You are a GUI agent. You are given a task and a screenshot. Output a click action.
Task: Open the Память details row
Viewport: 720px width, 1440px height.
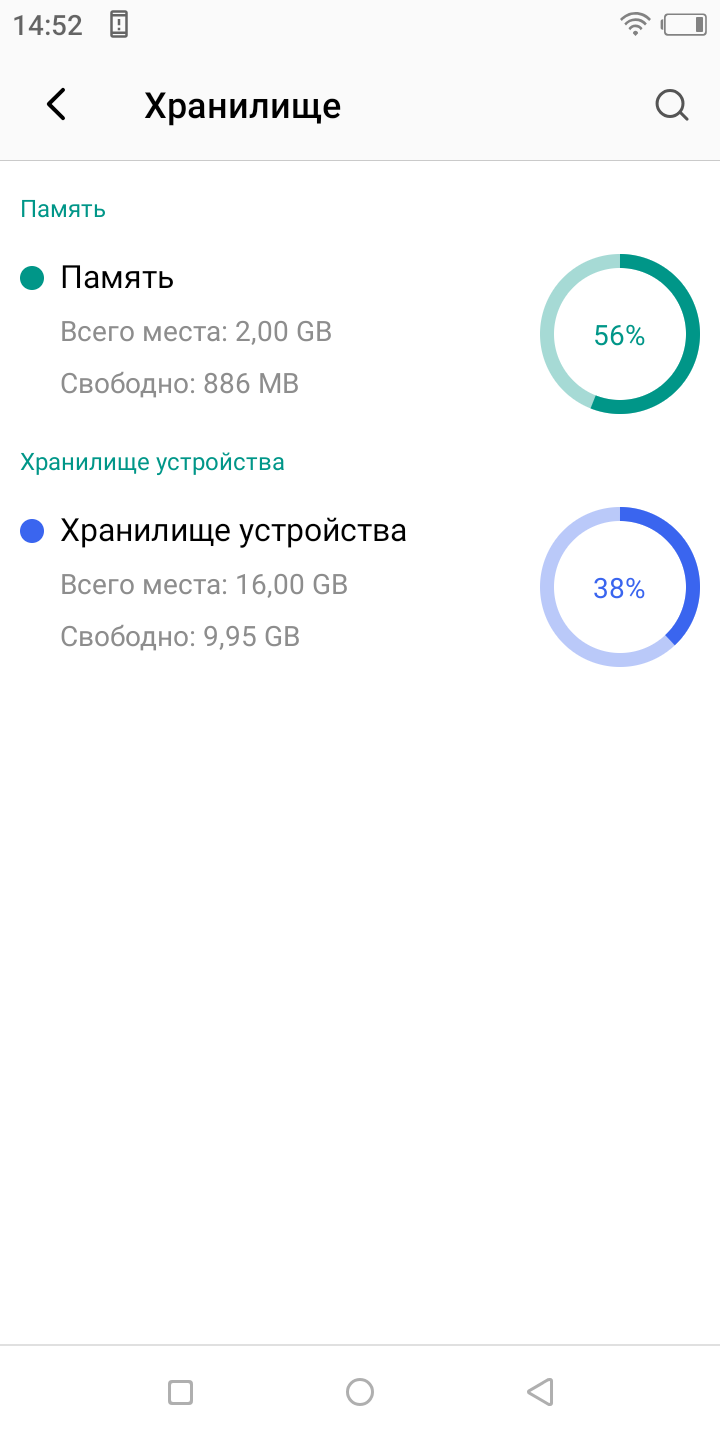click(x=300, y=332)
